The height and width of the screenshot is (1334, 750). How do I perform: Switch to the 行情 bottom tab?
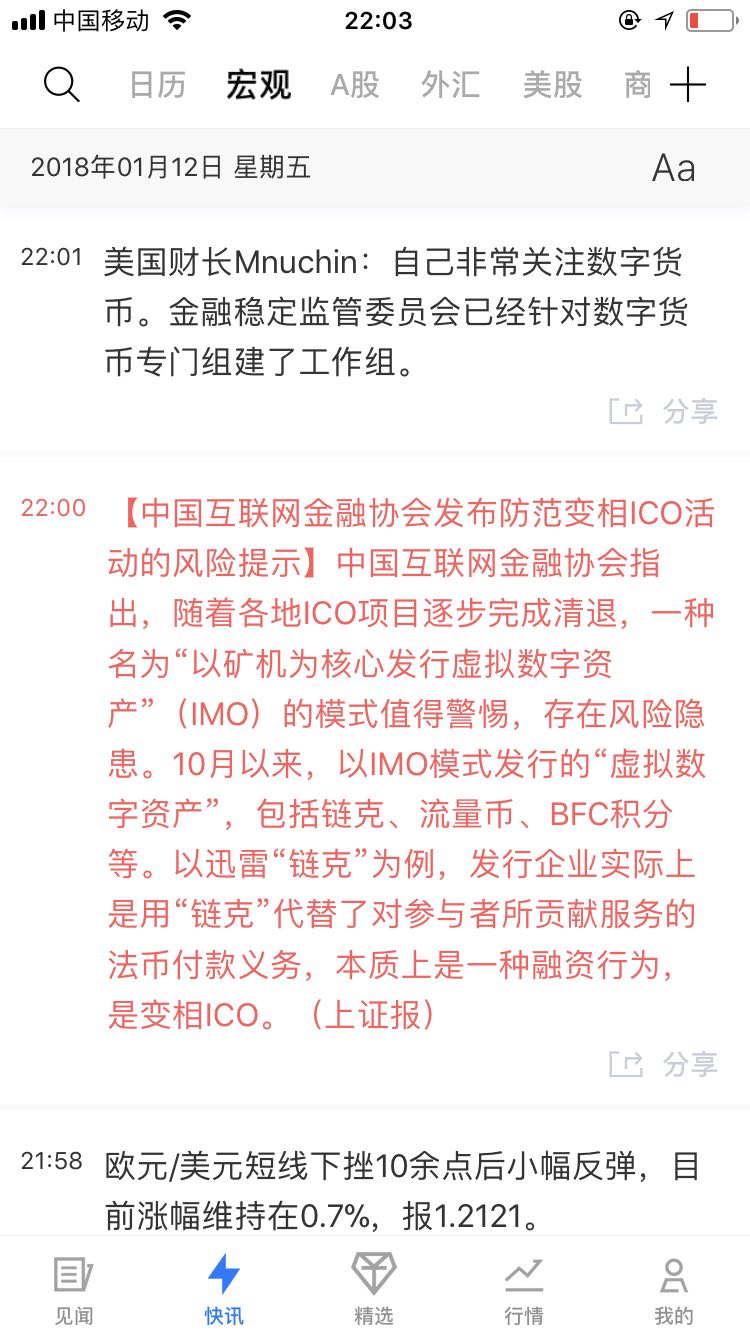[x=524, y=1290]
